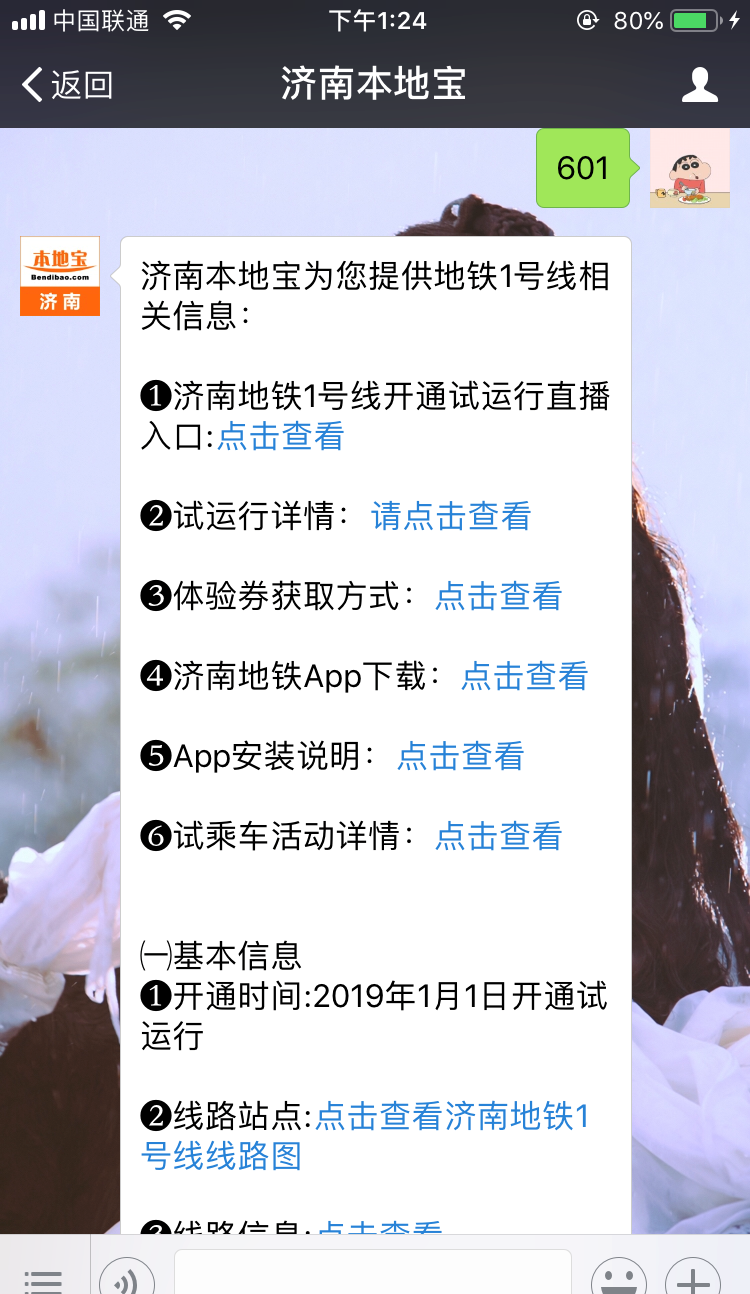750x1294 pixels.
Task: Open the account profile icon
Action: 699,85
